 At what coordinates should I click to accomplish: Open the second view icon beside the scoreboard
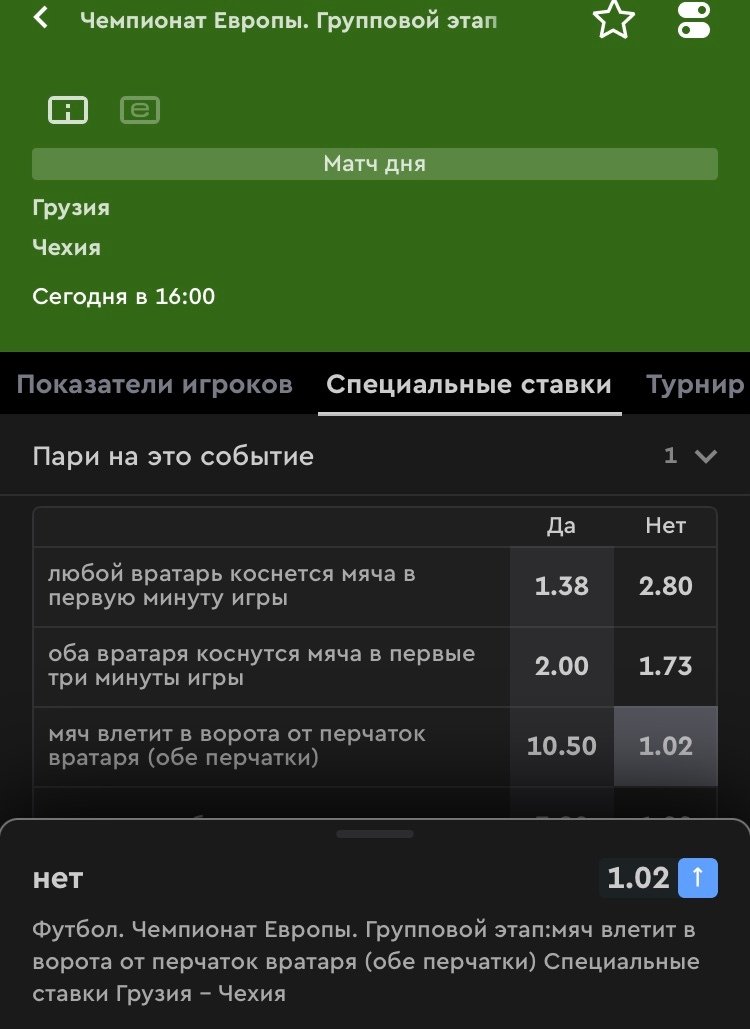[x=140, y=110]
